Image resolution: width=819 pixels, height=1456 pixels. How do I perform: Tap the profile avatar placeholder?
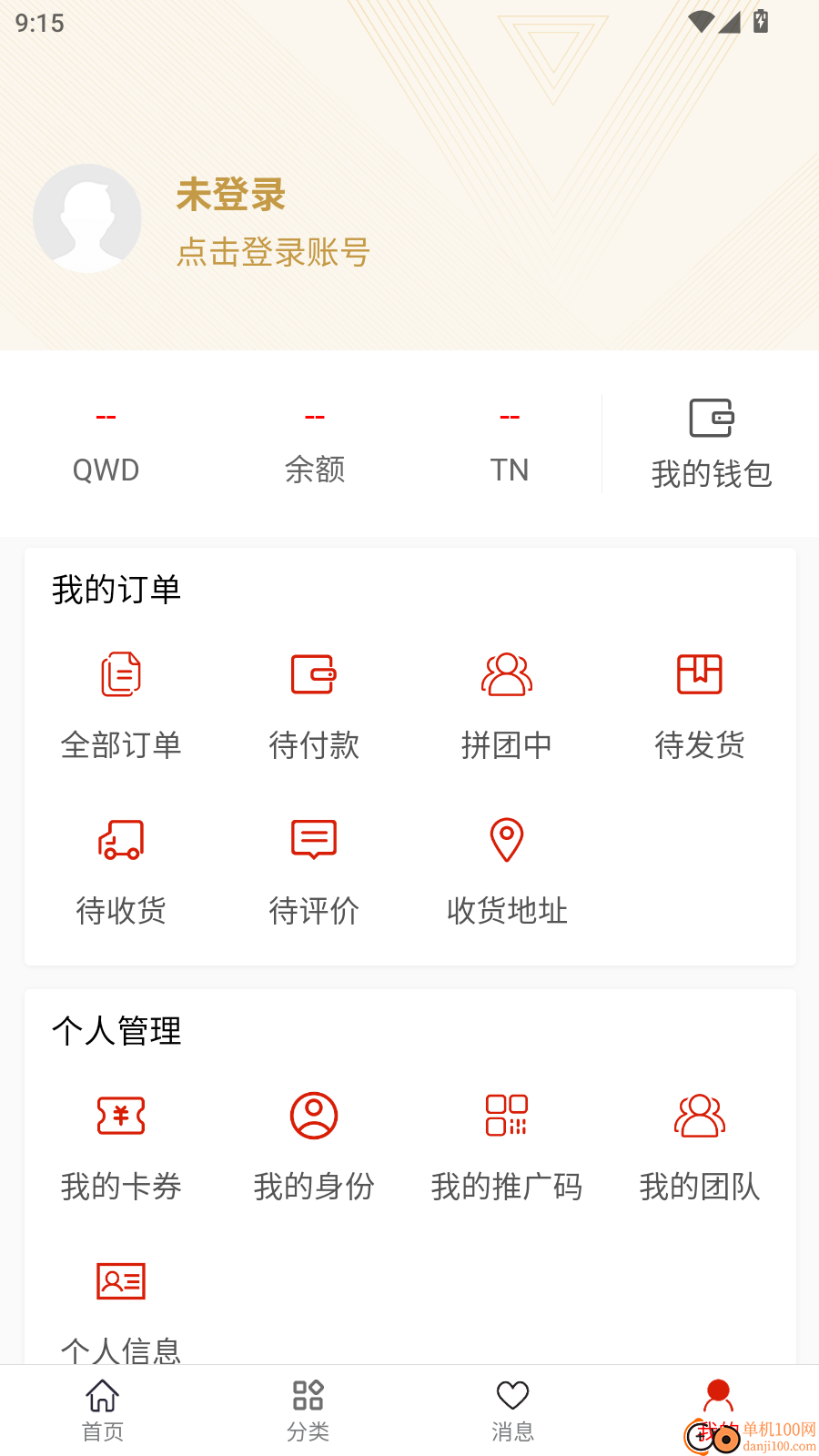point(87,218)
